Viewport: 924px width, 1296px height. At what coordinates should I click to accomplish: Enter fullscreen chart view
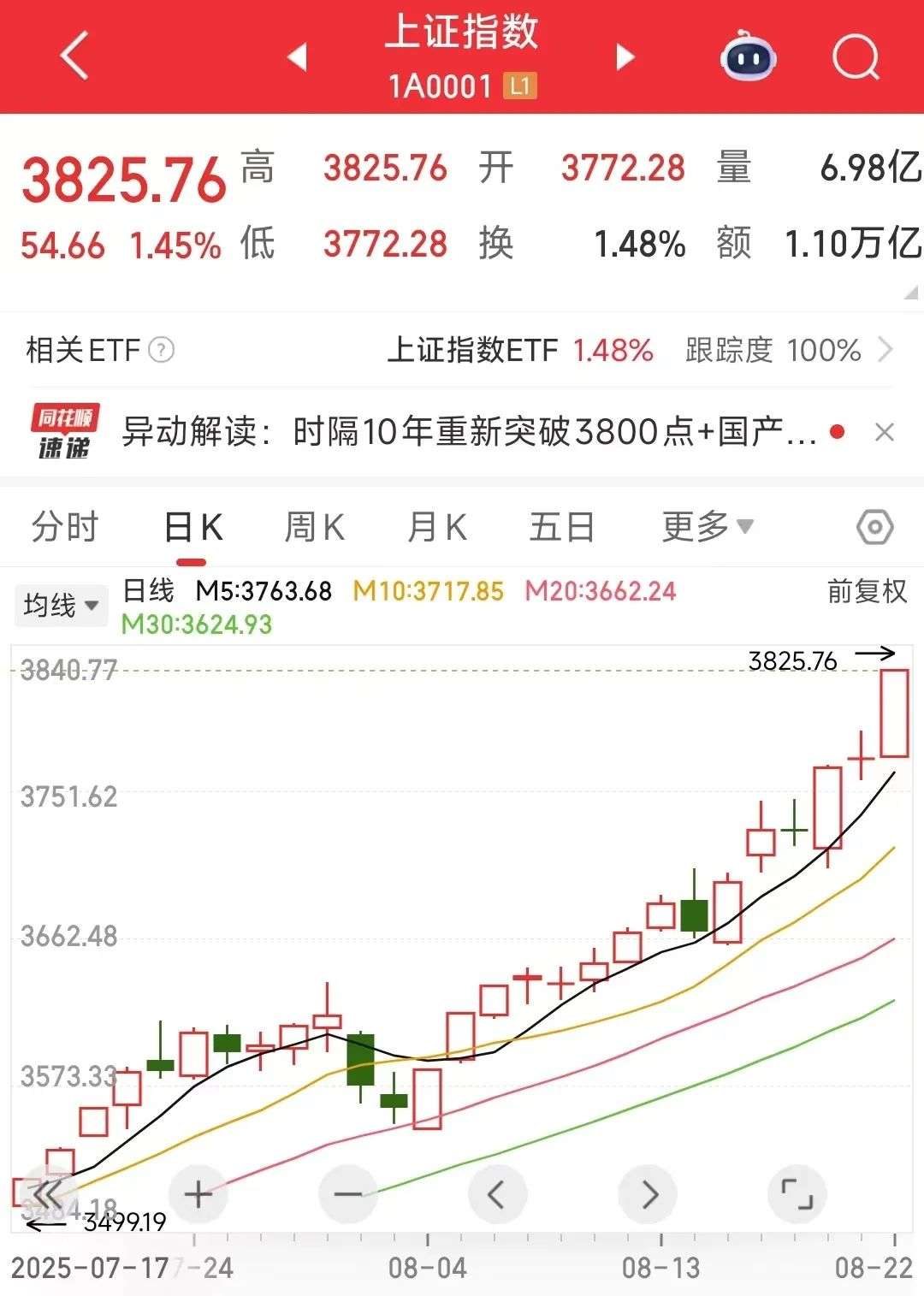(797, 1194)
